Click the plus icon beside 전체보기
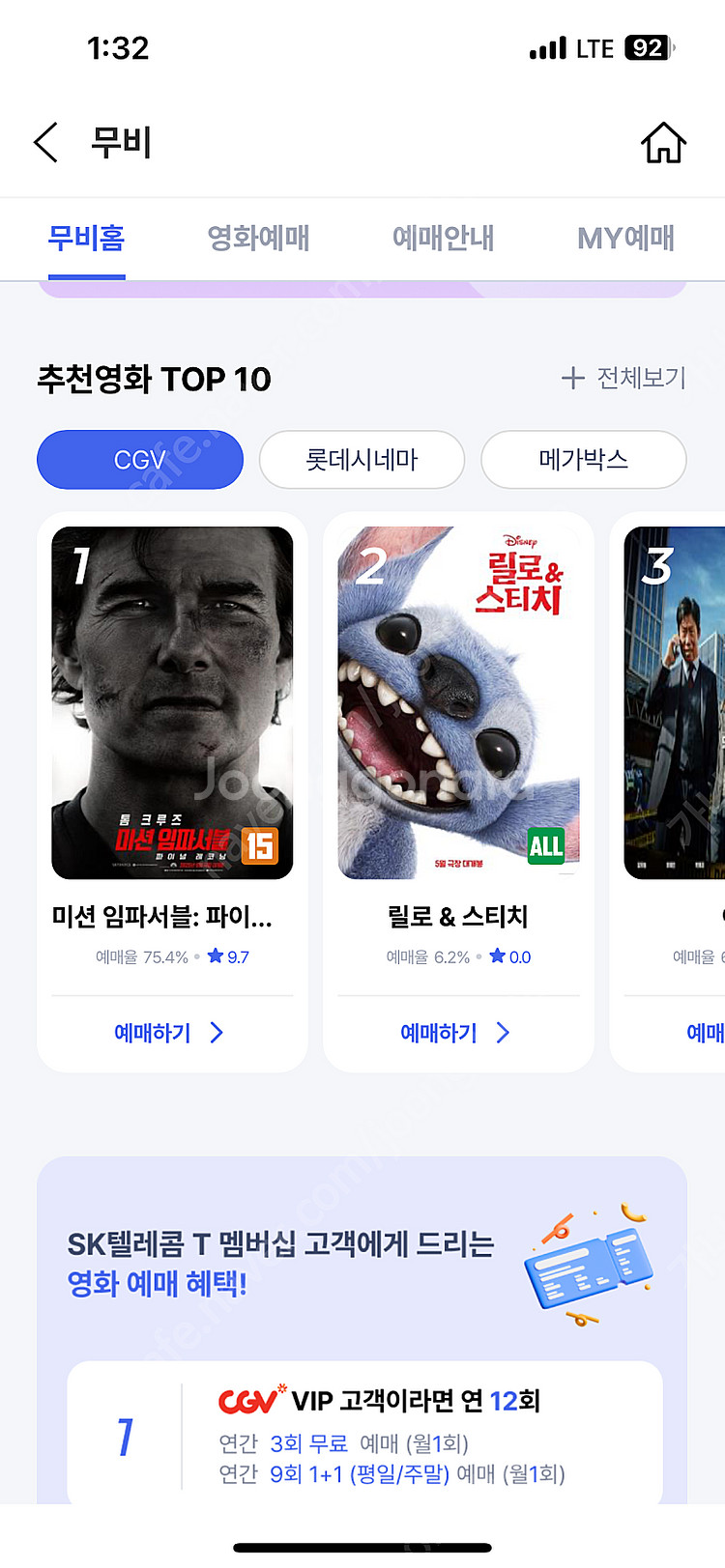 click(574, 378)
